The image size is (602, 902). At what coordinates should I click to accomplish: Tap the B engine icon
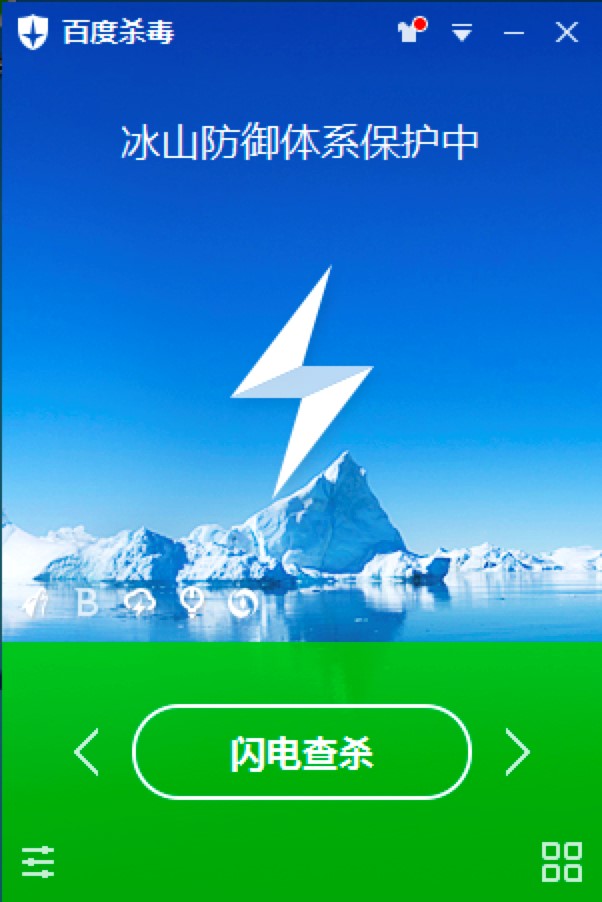(x=88, y=602)
